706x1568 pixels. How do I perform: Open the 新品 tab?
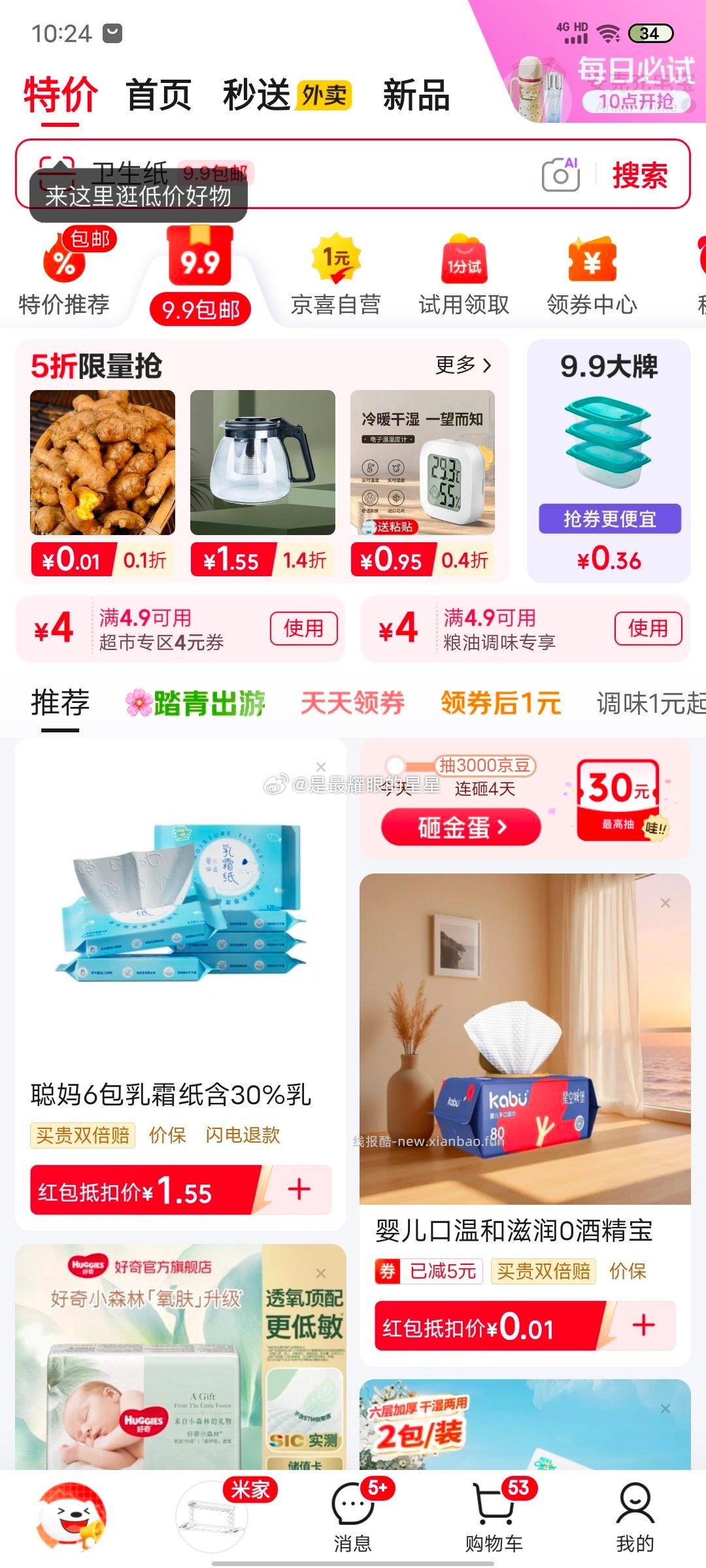pos(416,95)
